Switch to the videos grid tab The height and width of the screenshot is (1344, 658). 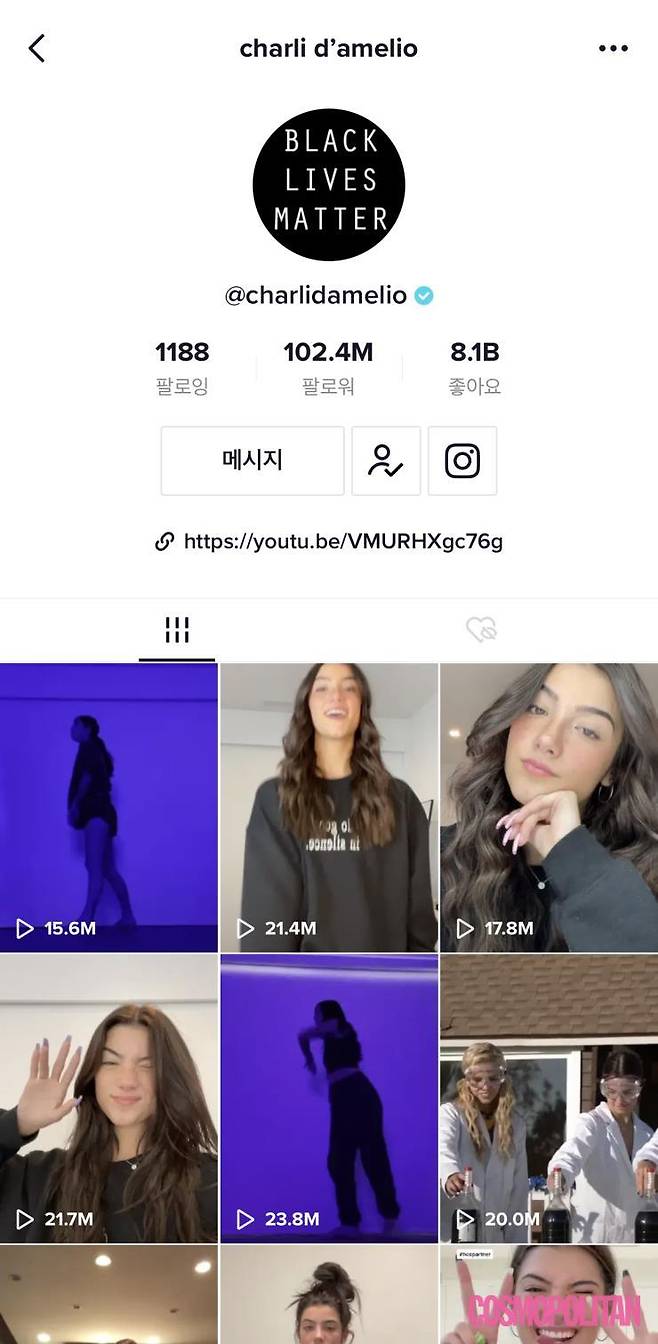tap(177, 630)
